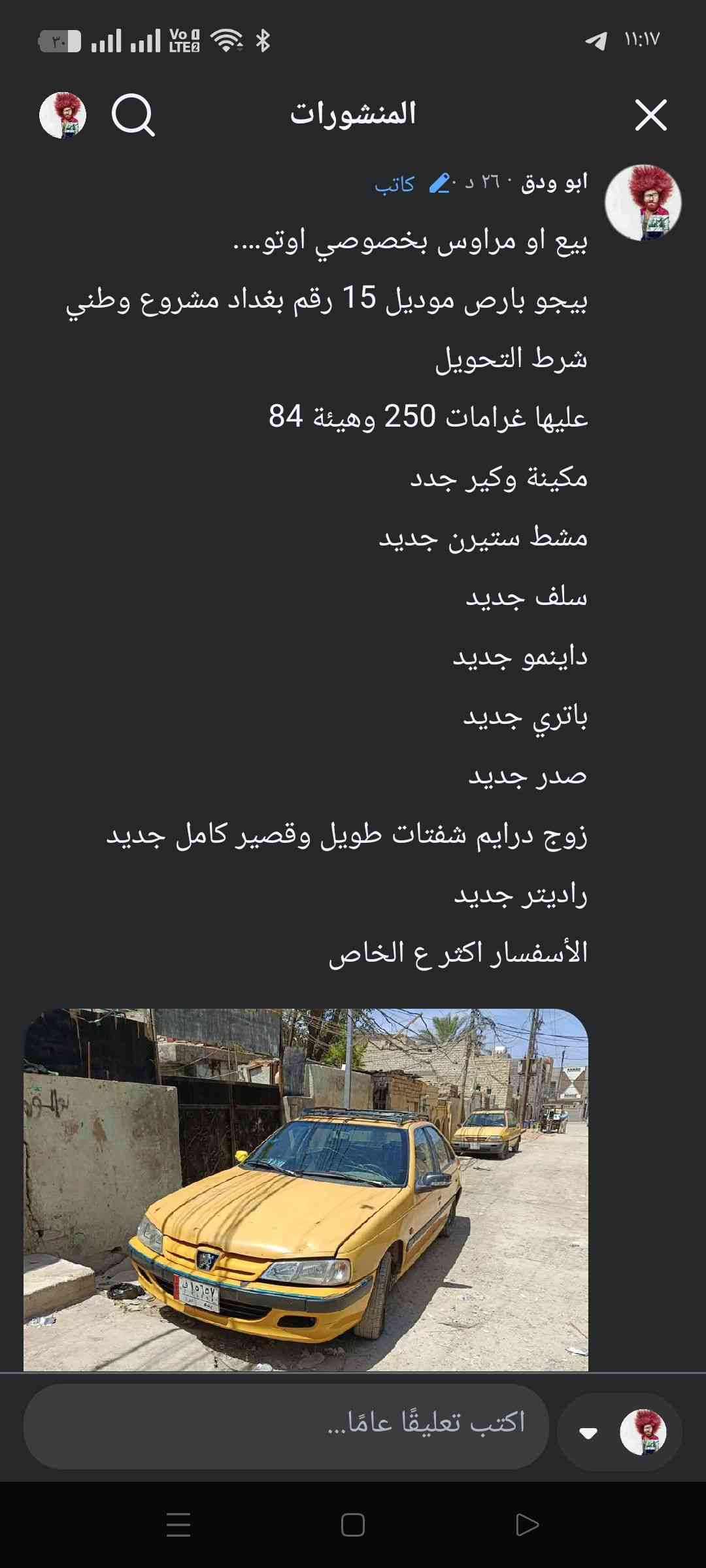Open search in the posts header
706x1568 pixels.
133,116
